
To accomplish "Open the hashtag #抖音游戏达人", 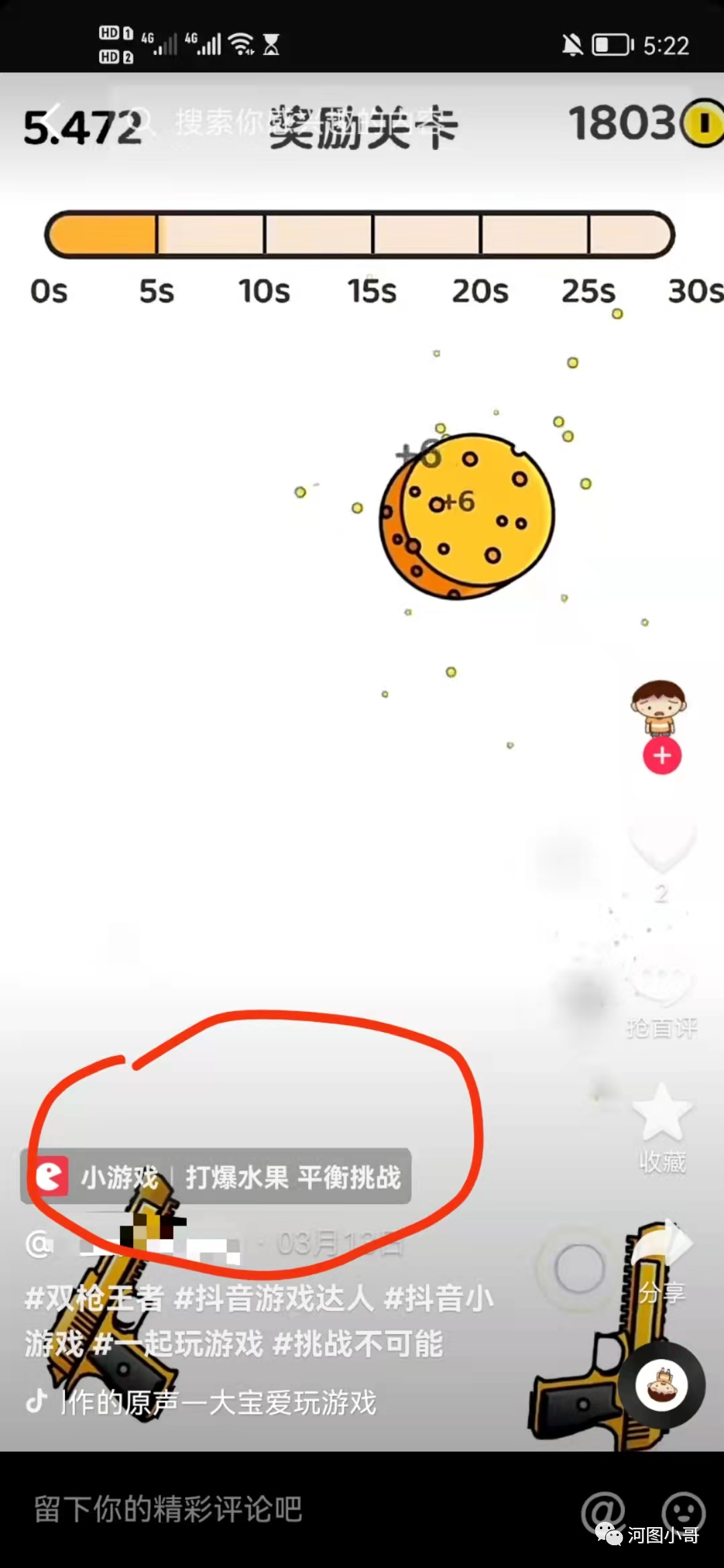I will (274, 1298).
